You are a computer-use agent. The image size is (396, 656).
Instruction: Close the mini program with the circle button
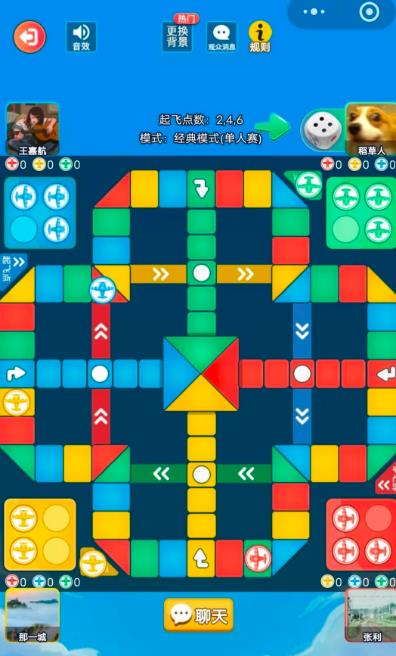coord(369,12)
